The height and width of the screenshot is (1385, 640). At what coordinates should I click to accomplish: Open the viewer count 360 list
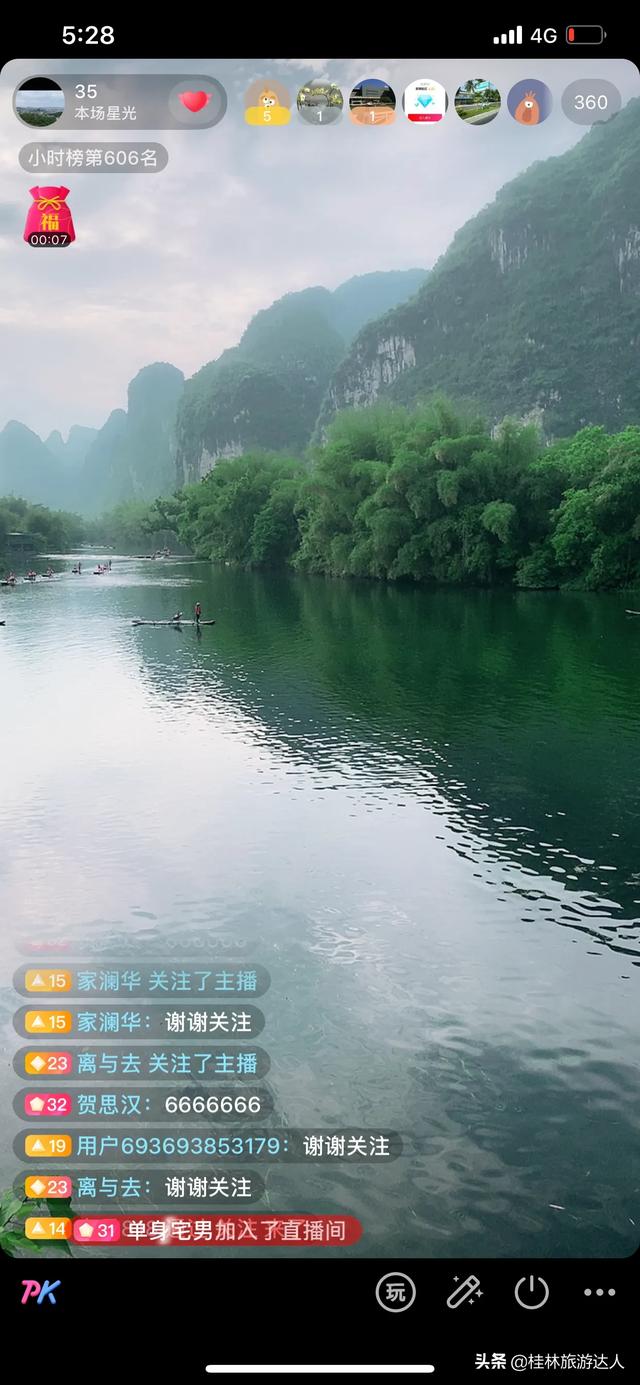591,102
